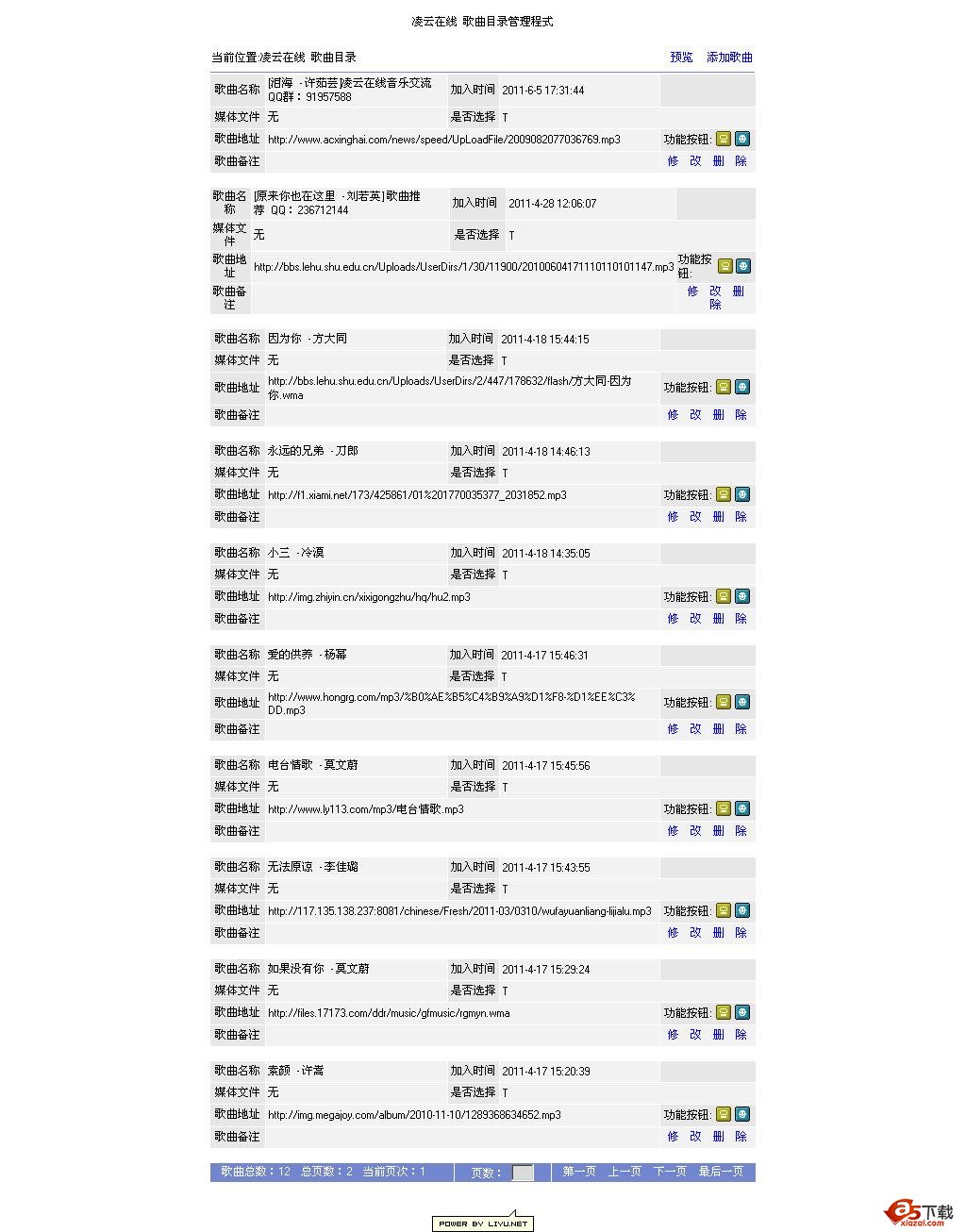Tap 添加歌曲 to add a song
966x1232 pixels.
click(x=729, y=58)
